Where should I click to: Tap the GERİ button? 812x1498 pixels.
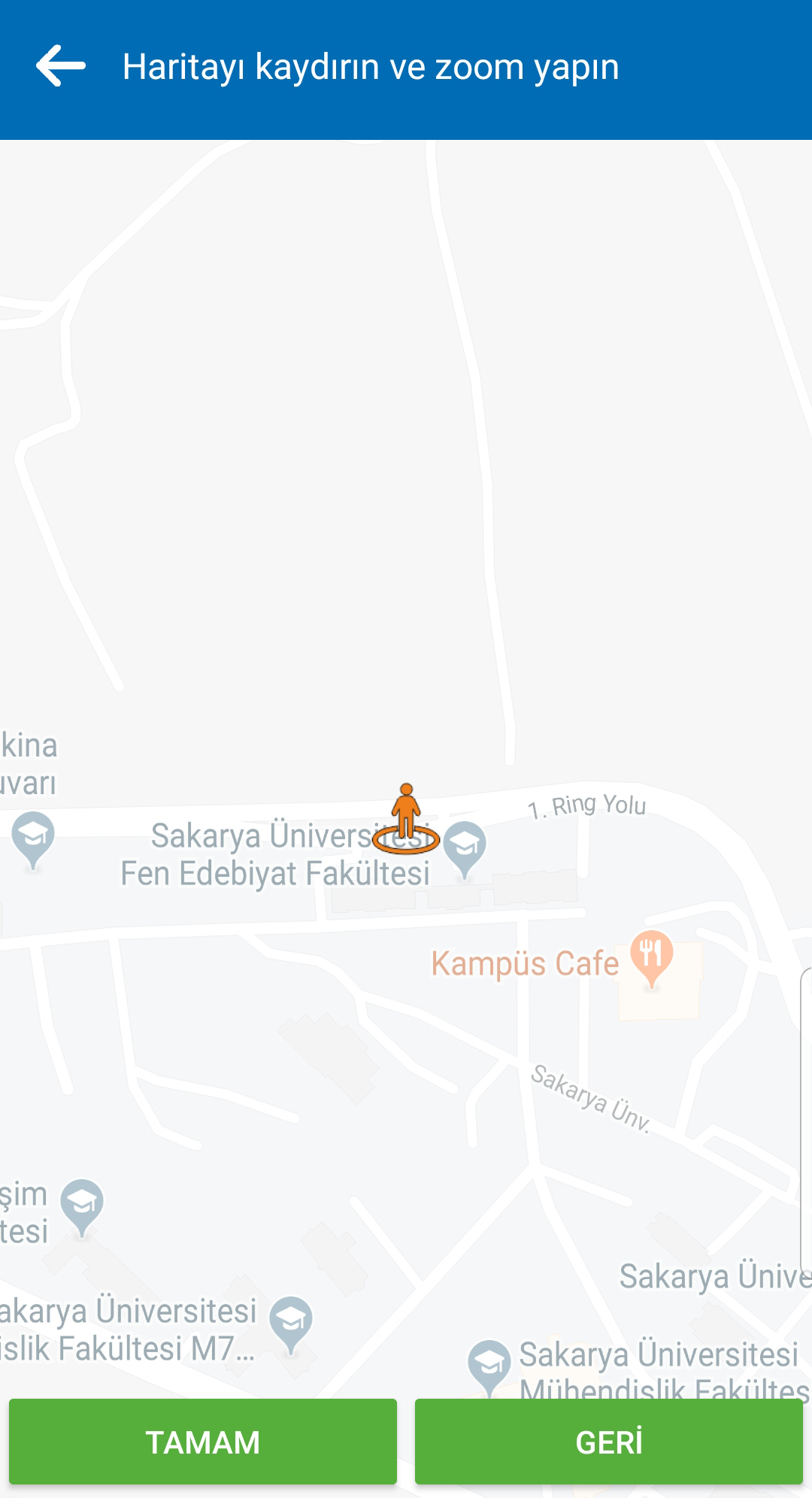(608, 1442)
